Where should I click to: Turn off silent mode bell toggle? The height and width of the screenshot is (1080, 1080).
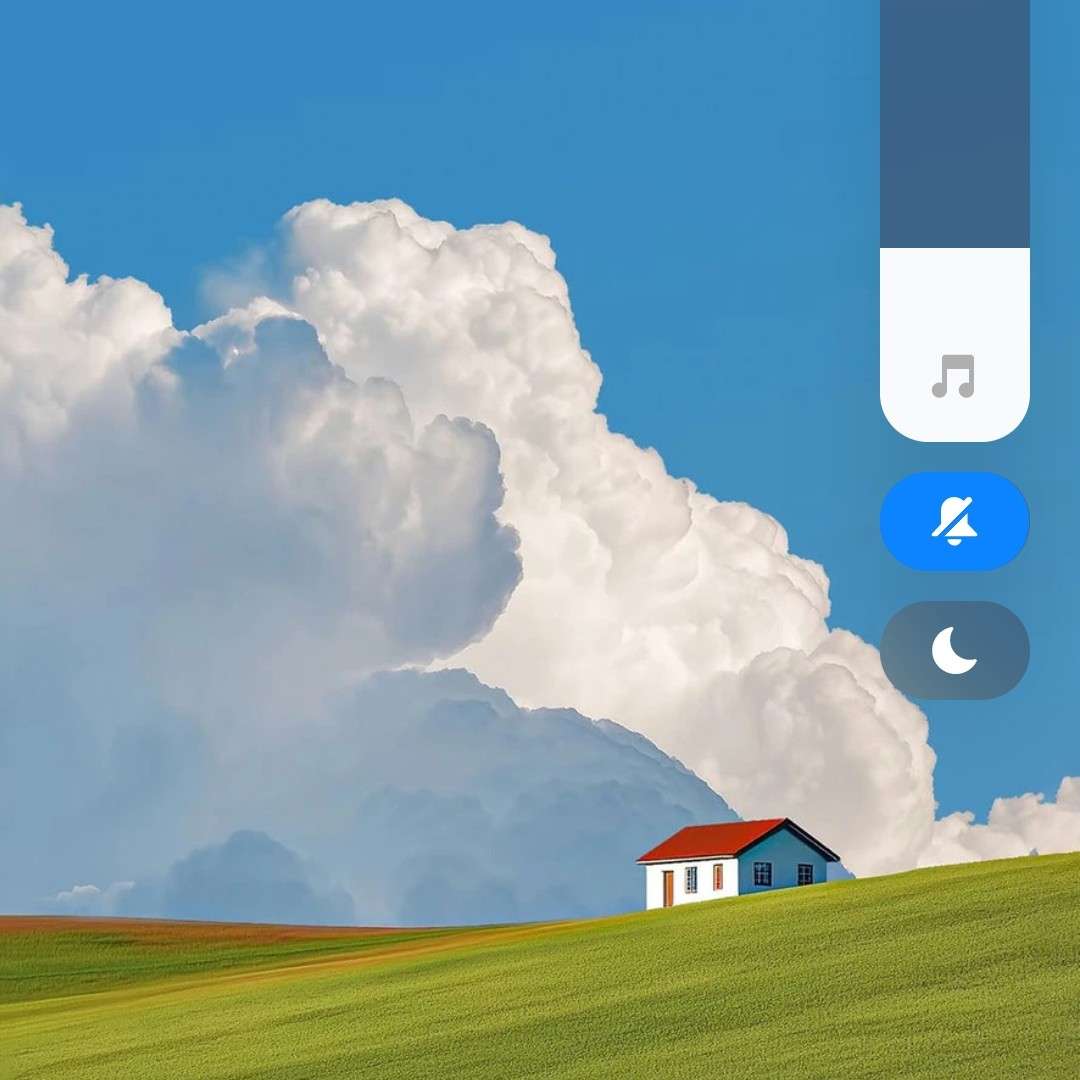[x=954, y=521]
